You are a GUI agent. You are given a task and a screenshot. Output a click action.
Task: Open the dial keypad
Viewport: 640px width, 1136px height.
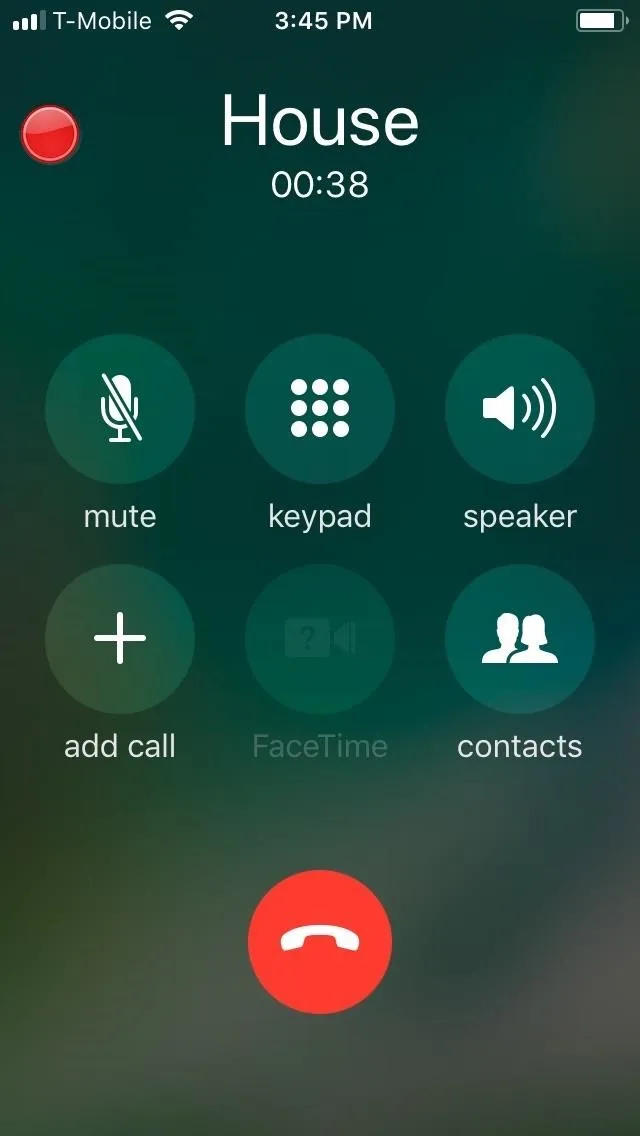320,409
